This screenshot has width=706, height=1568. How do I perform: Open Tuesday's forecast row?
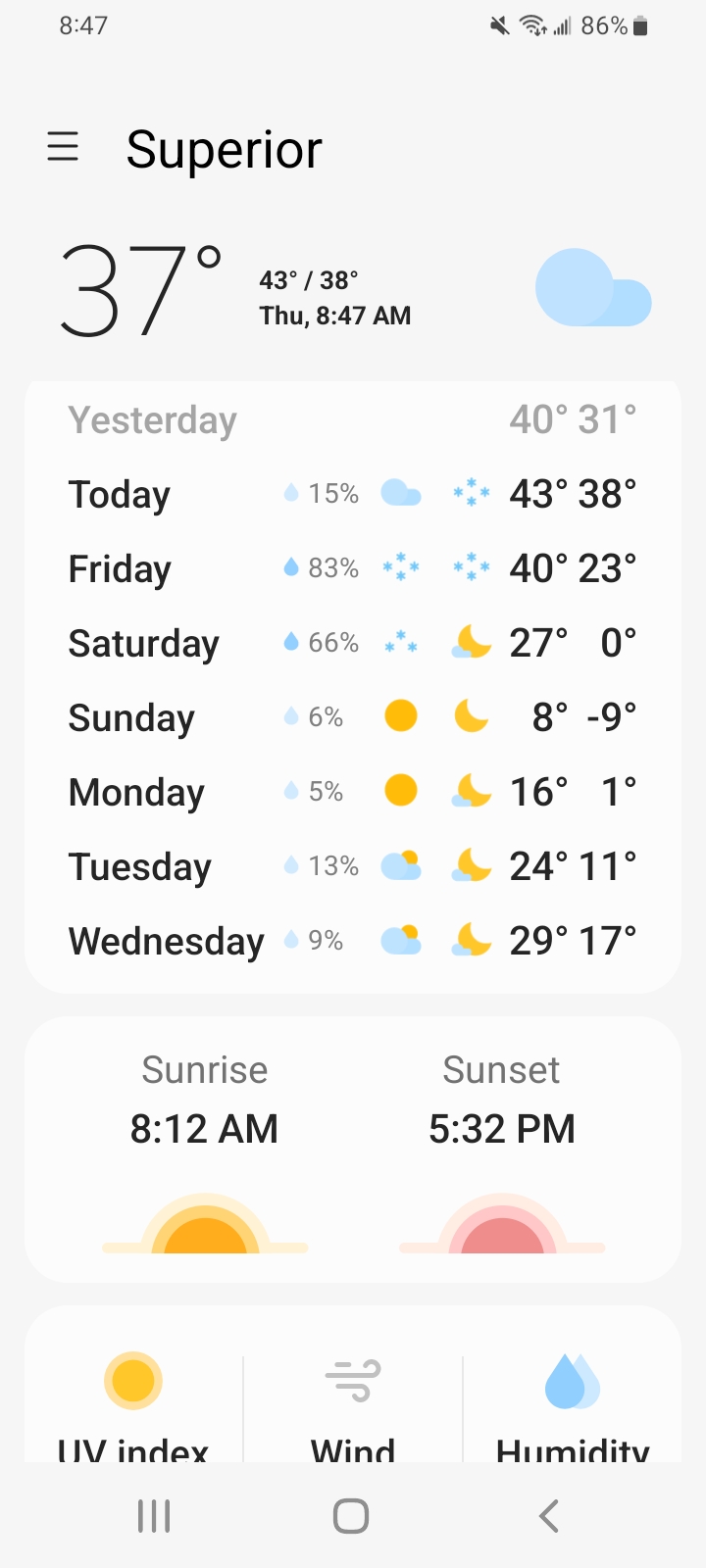pyautogui.click(x=352, y=866)
